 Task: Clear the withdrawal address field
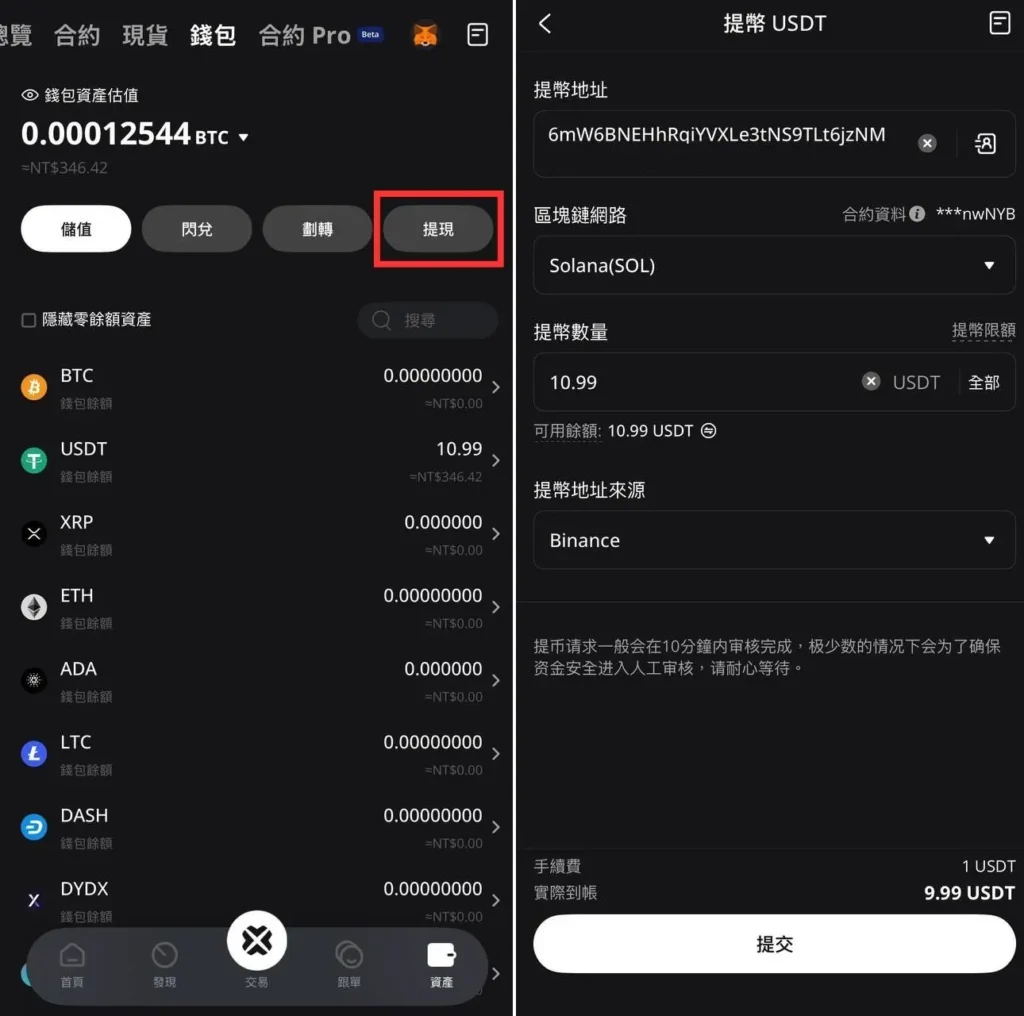click(x=927, y=143)
